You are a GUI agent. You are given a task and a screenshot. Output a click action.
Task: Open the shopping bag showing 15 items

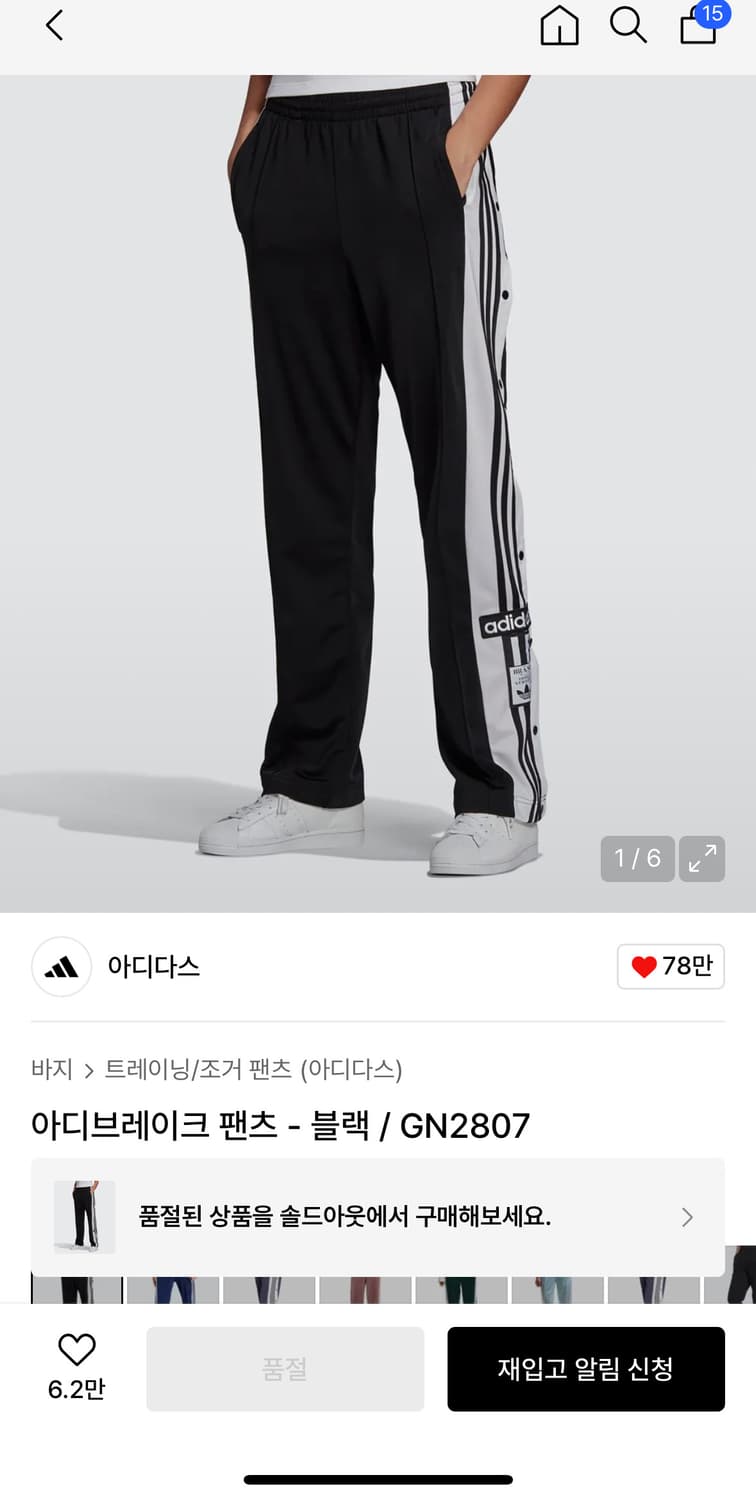(x=698, y=30)
